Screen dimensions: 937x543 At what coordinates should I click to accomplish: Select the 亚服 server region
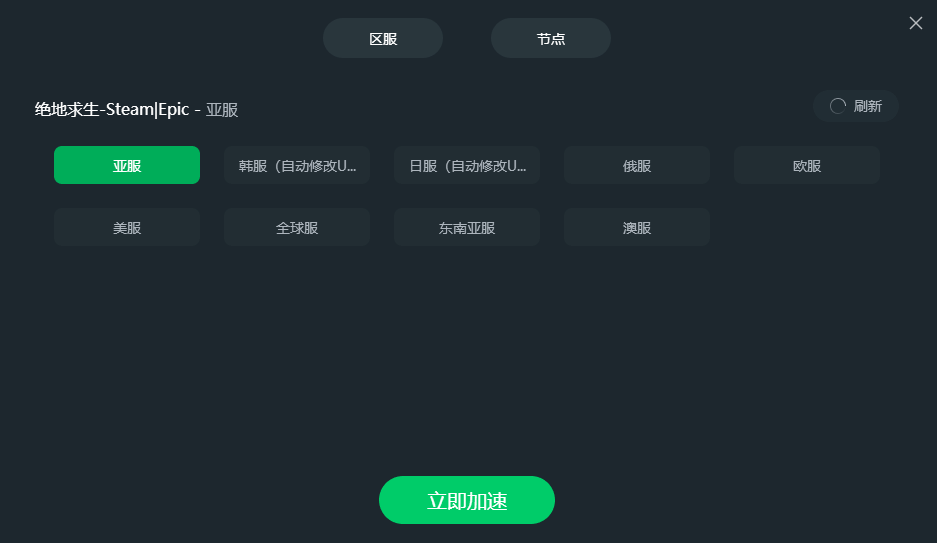point(127,165)
